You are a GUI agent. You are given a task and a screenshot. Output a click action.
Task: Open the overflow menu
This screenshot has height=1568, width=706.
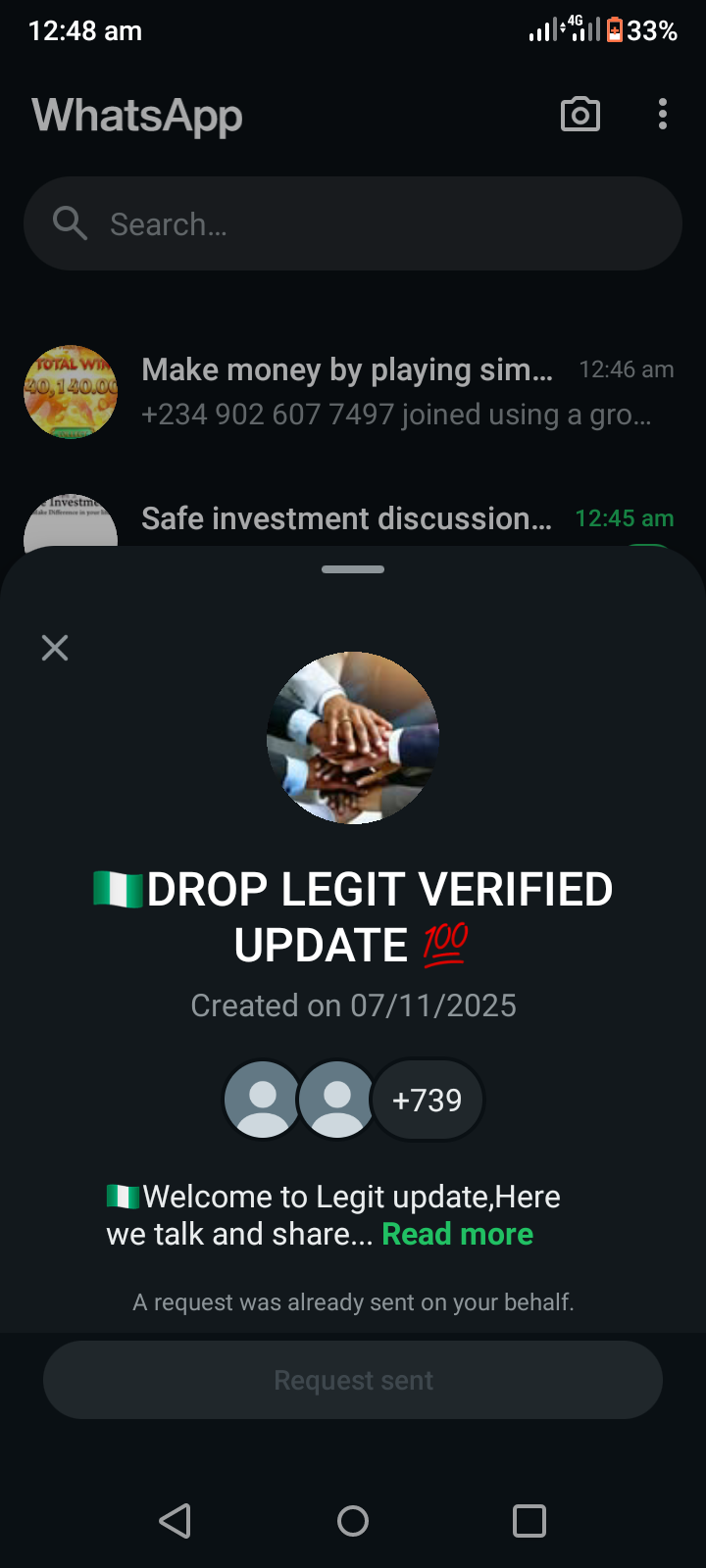[663, 115]
